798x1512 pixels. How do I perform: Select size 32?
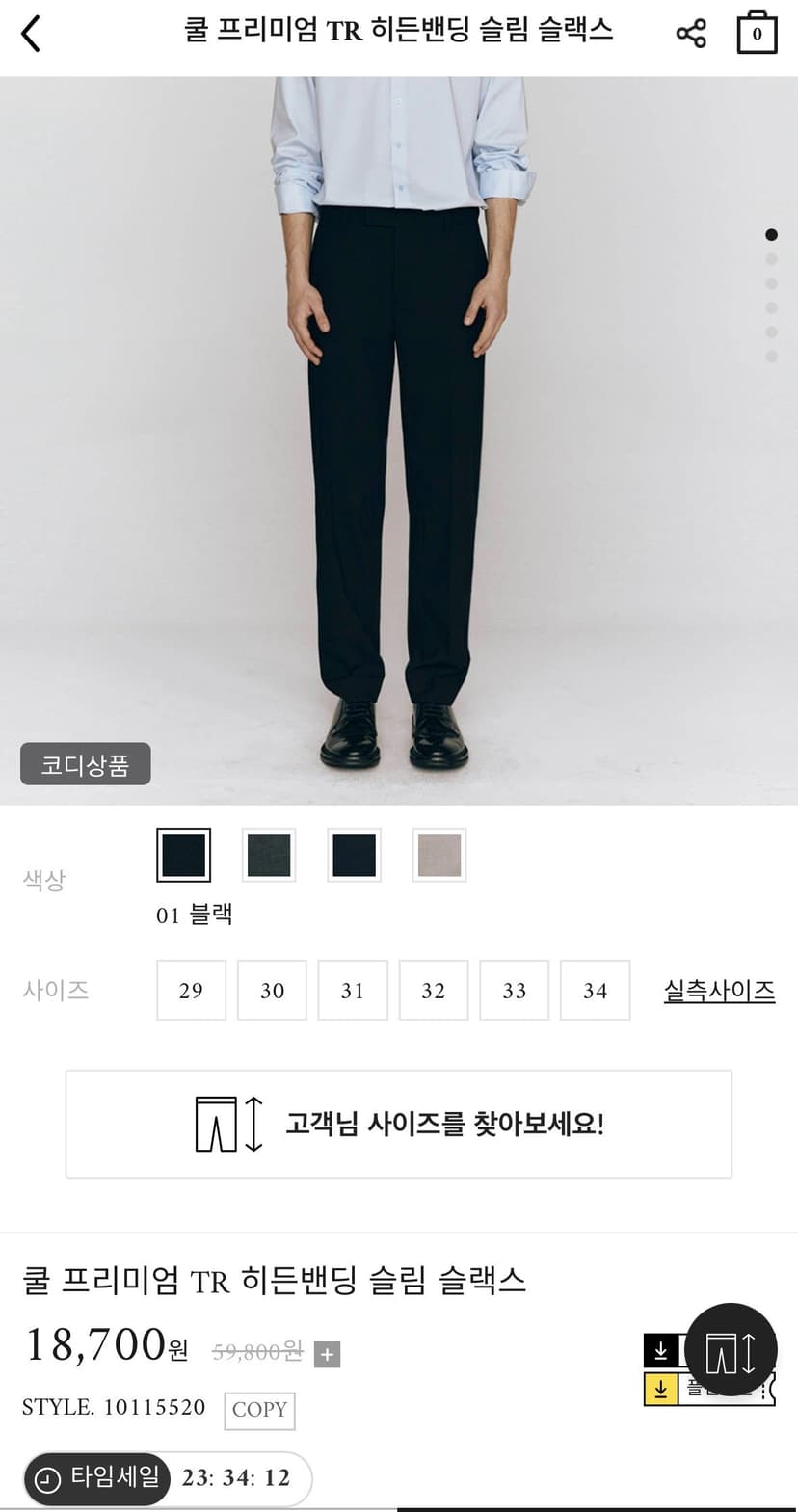pos(434,990)
